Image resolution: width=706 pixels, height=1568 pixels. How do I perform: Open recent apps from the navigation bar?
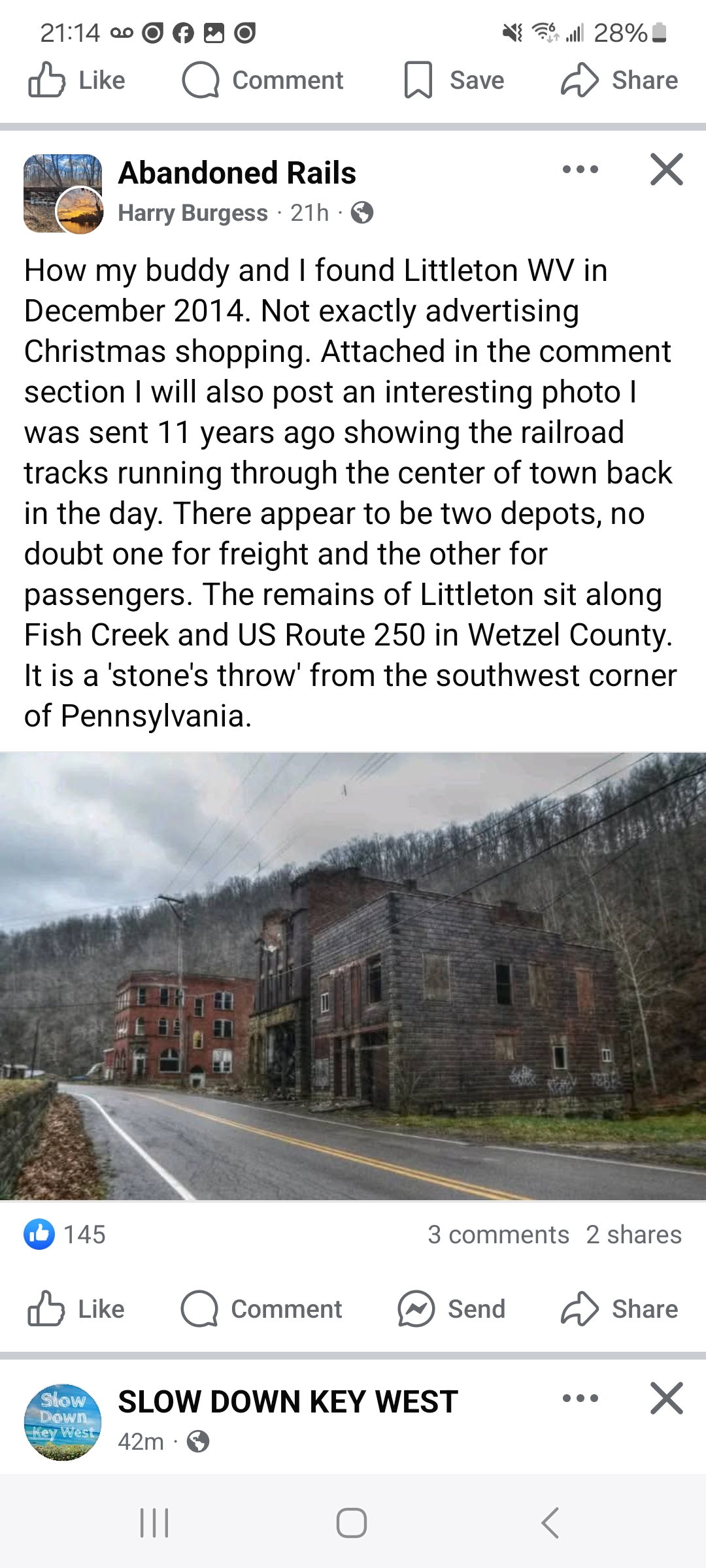[155, 1524]
